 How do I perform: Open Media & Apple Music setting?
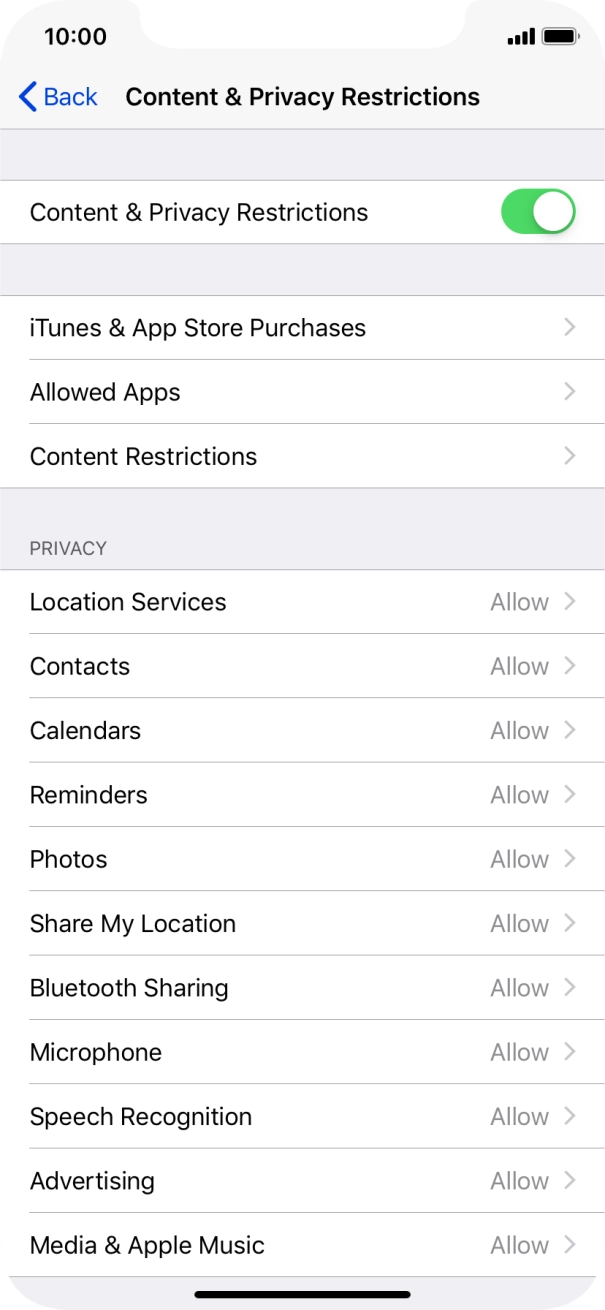tap(302, 1245)
